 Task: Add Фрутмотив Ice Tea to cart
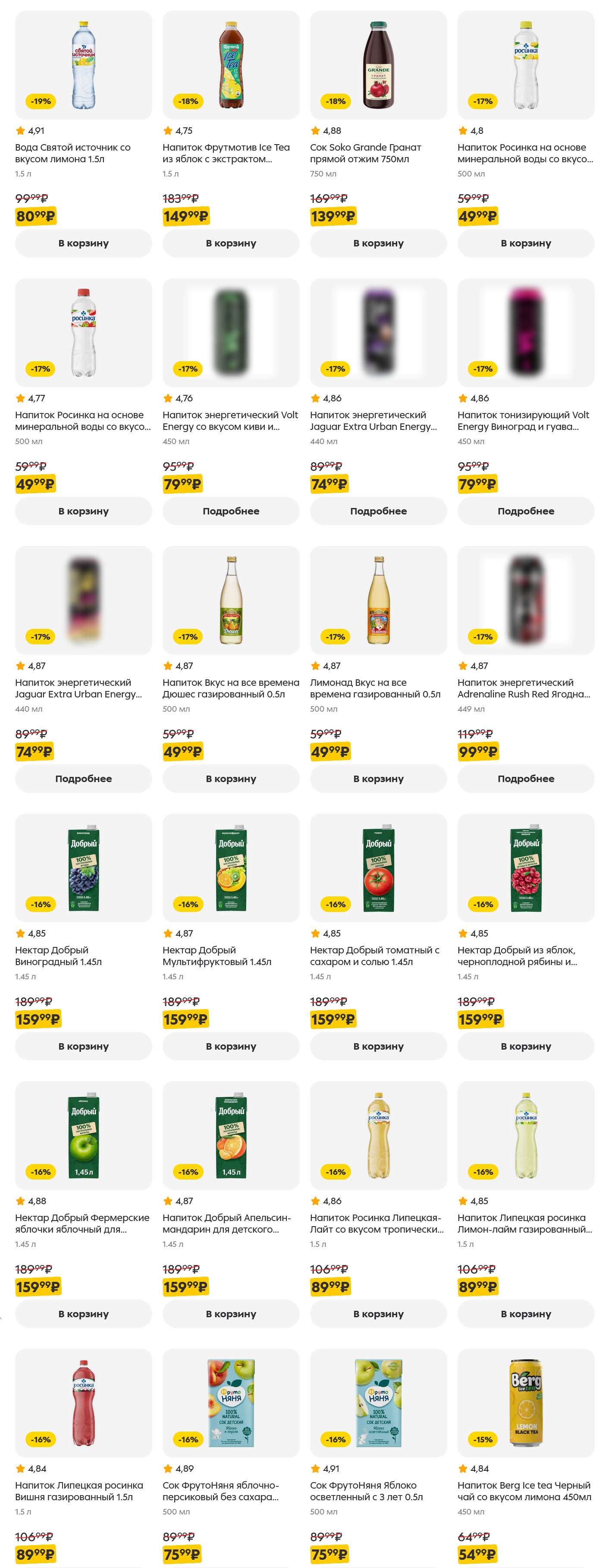[231, 243]
